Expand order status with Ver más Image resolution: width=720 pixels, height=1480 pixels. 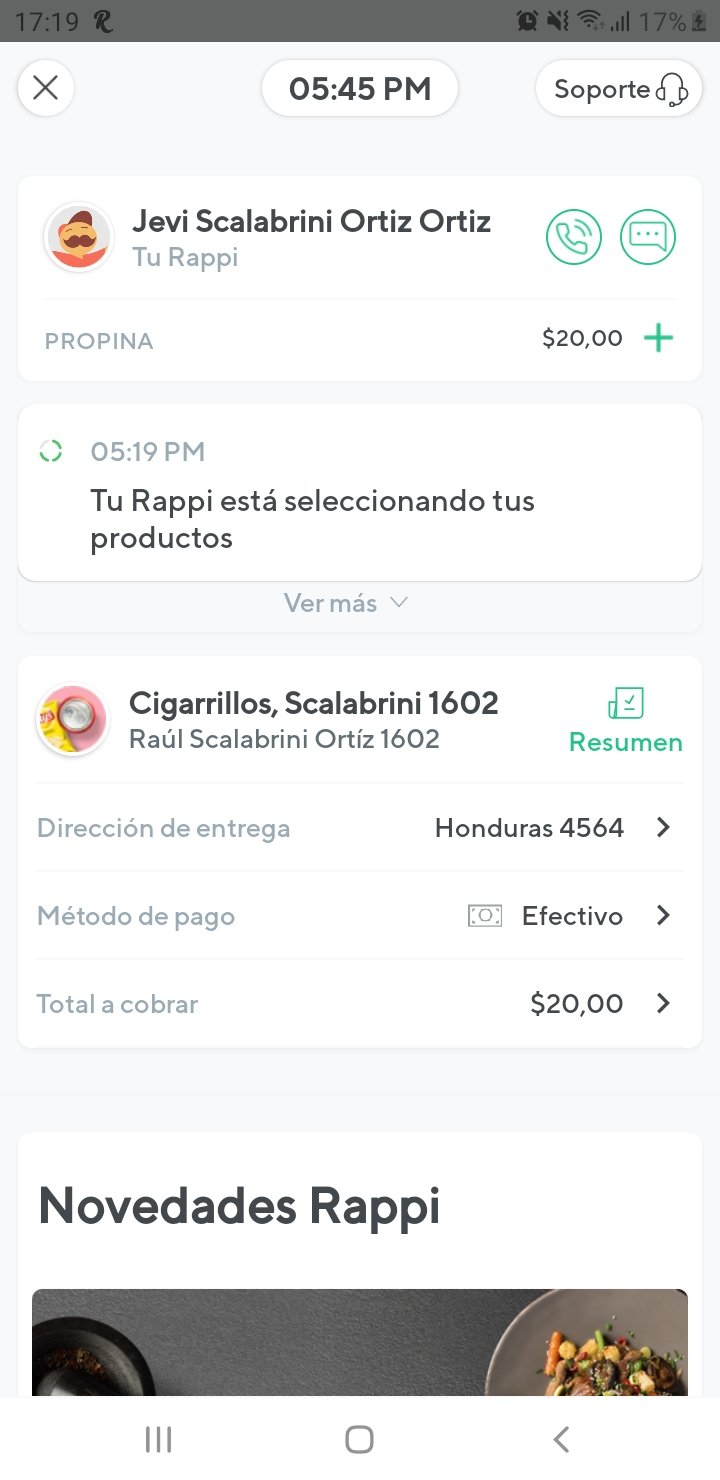345,603
